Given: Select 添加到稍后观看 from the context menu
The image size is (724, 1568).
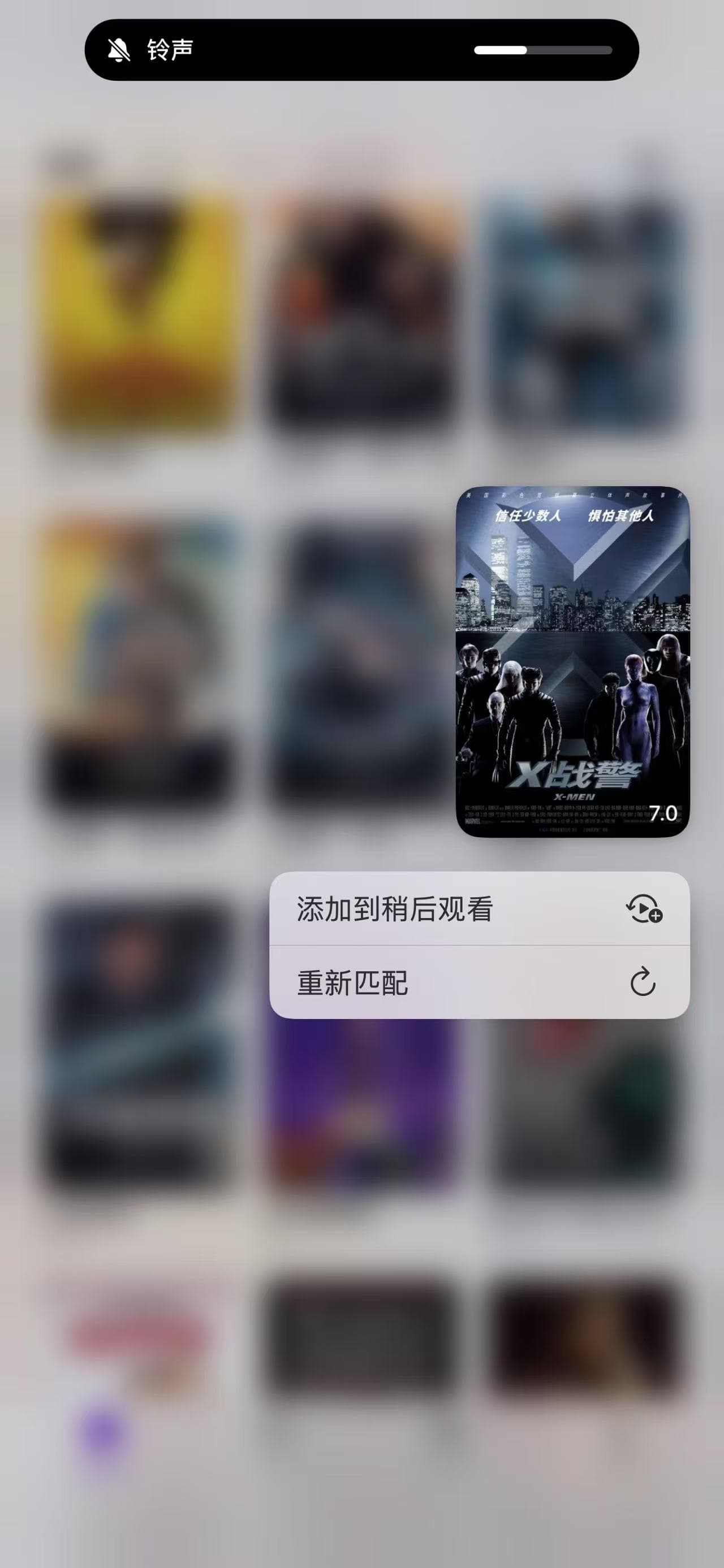Looking at the screenshot, I should pyautogui.click(x=479, y=909).
